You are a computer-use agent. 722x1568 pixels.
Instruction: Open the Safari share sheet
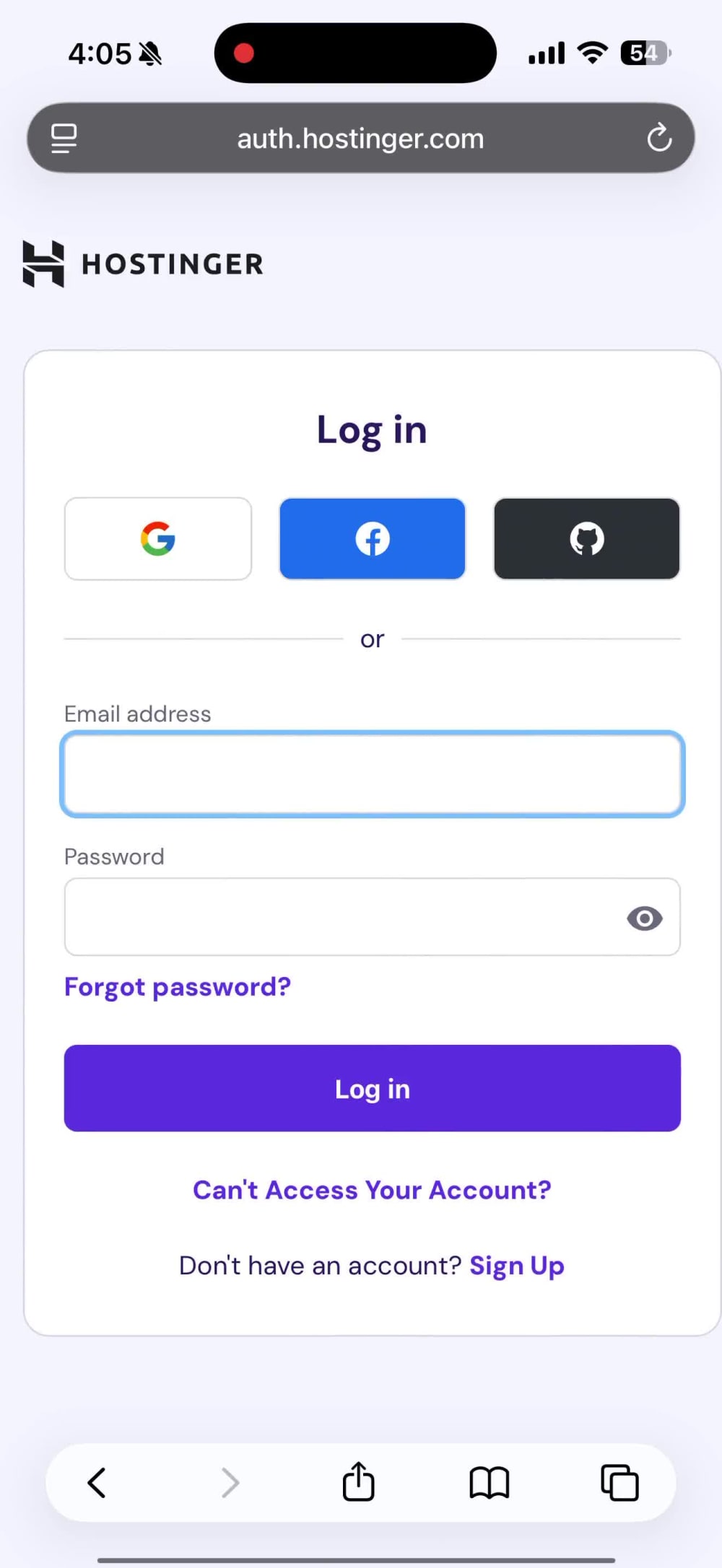coord(358,1481)
